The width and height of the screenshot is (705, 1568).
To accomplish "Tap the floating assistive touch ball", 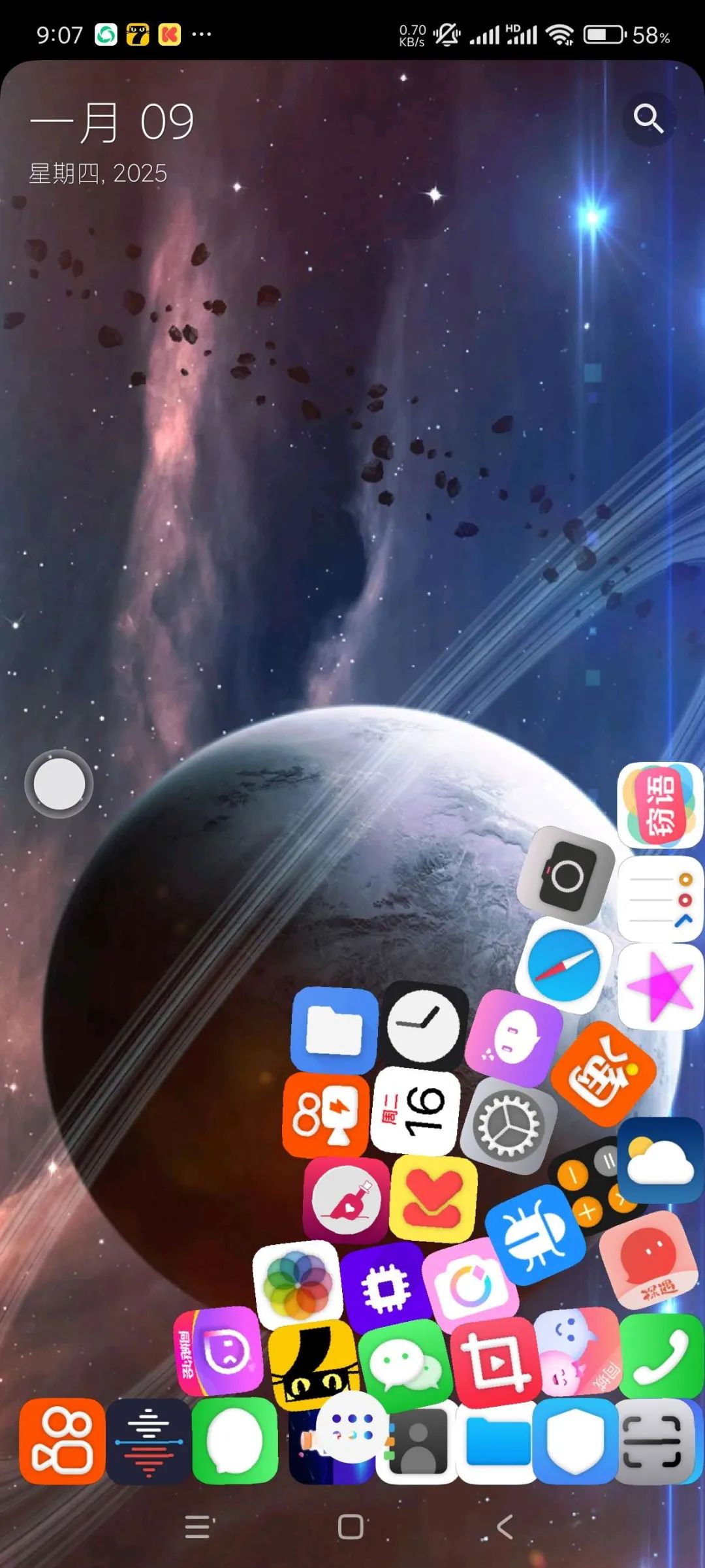I will (x=59, y=783).
